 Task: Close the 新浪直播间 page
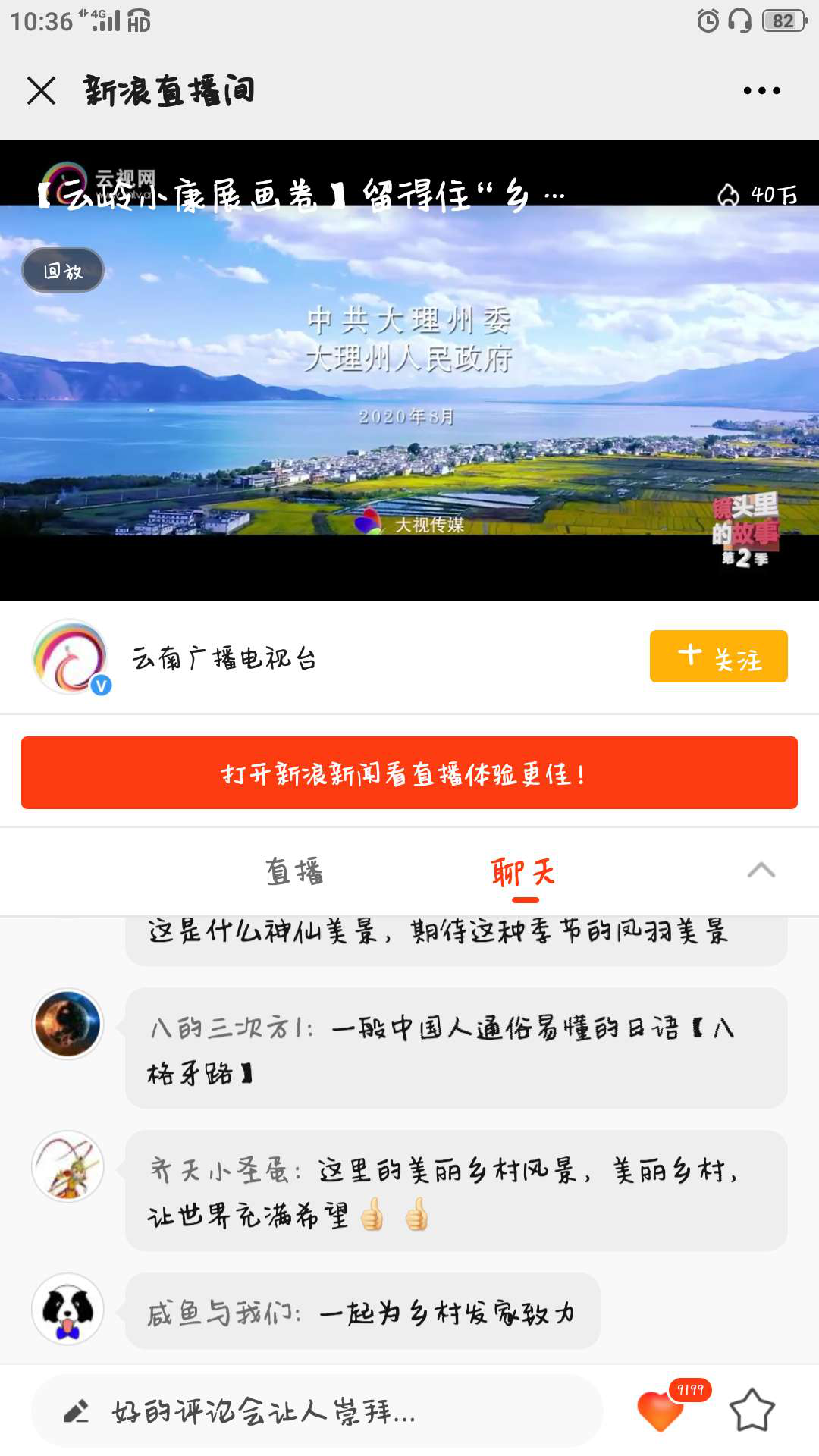[41, 91]
